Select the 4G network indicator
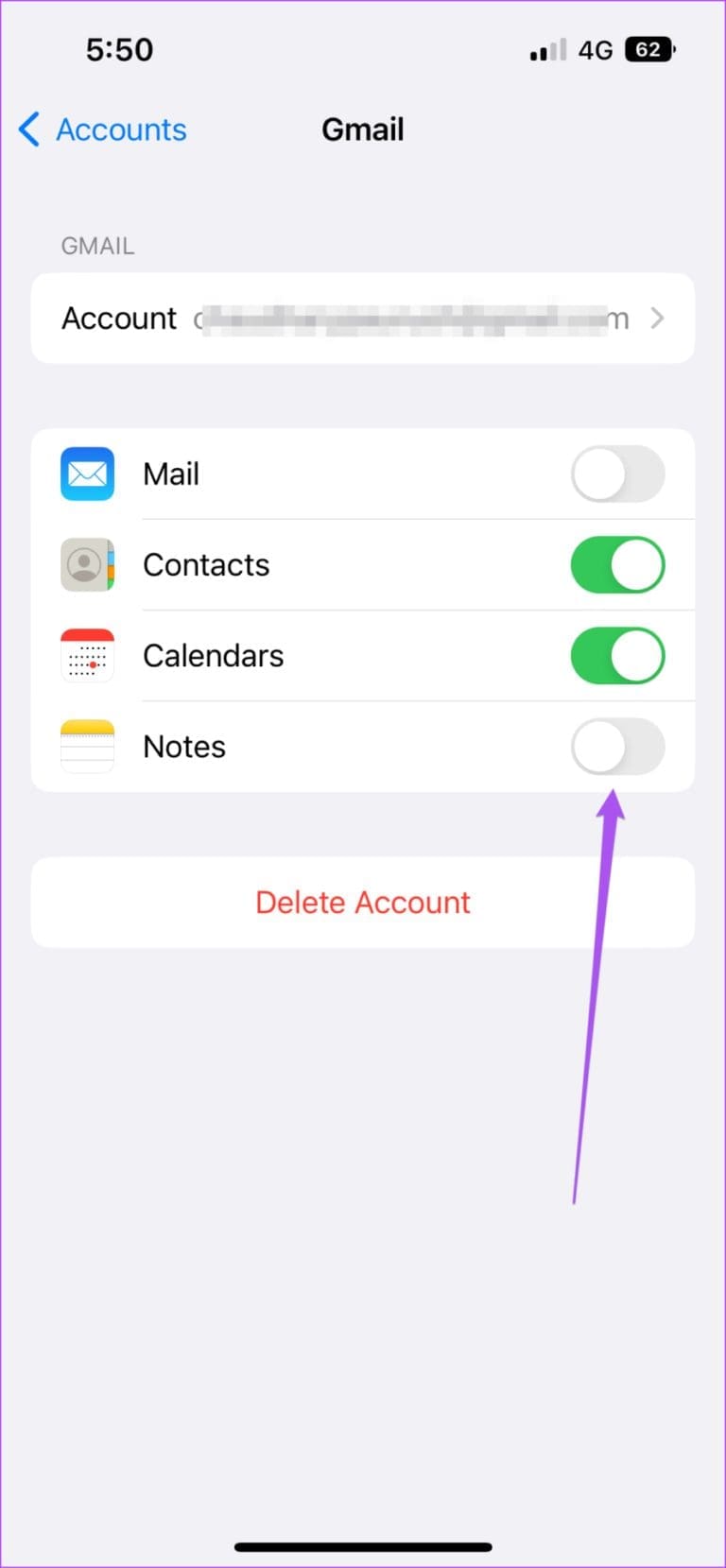Screen dimensions: 726x1568 tap(594, 49)
